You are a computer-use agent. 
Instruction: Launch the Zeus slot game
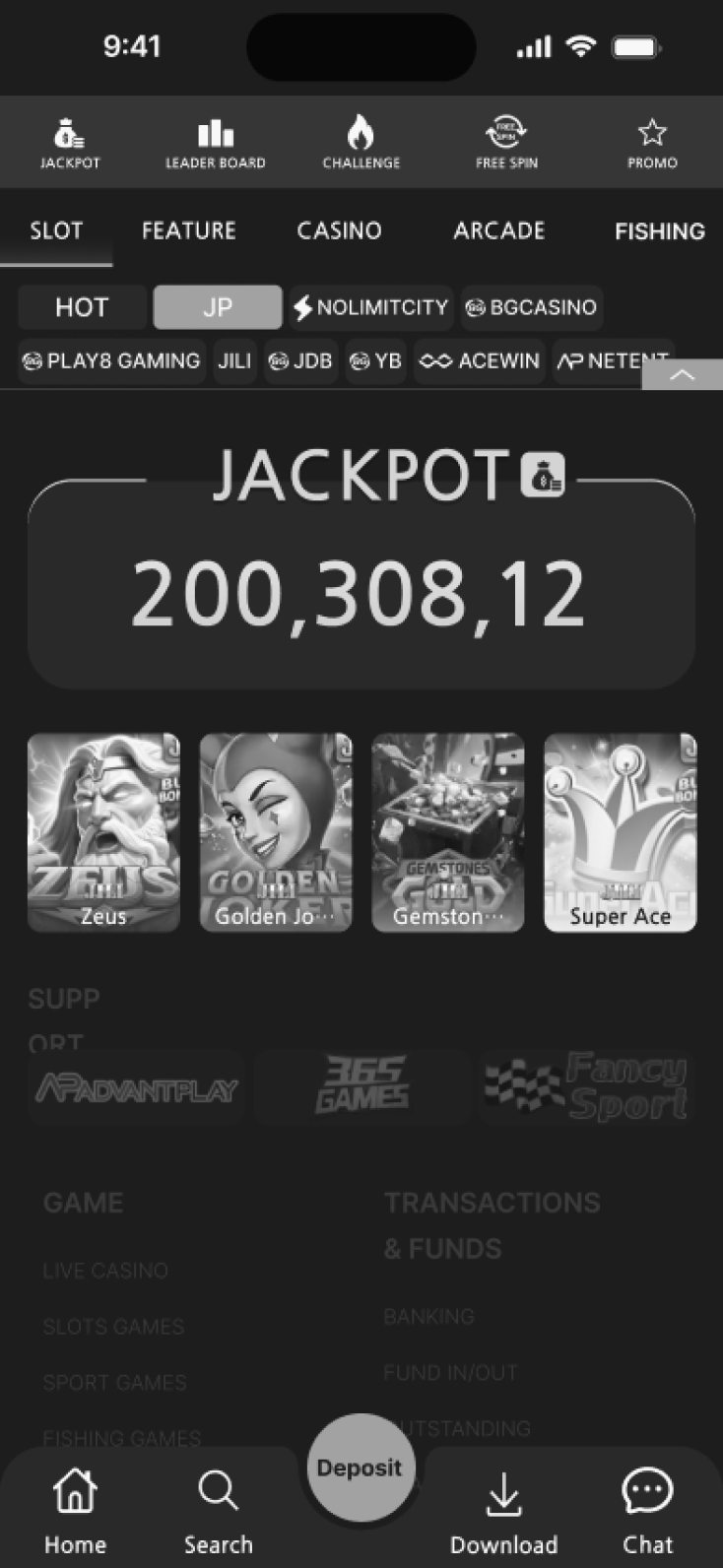click(103, 832)
